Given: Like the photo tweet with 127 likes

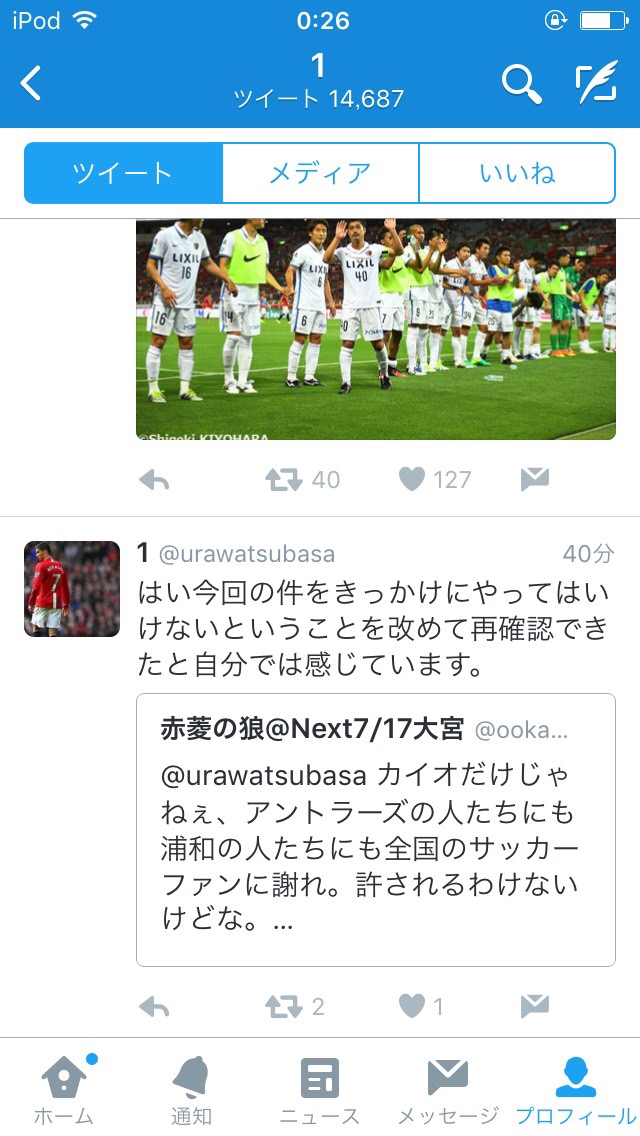Looking at the screenshot, I should (411, 480).
